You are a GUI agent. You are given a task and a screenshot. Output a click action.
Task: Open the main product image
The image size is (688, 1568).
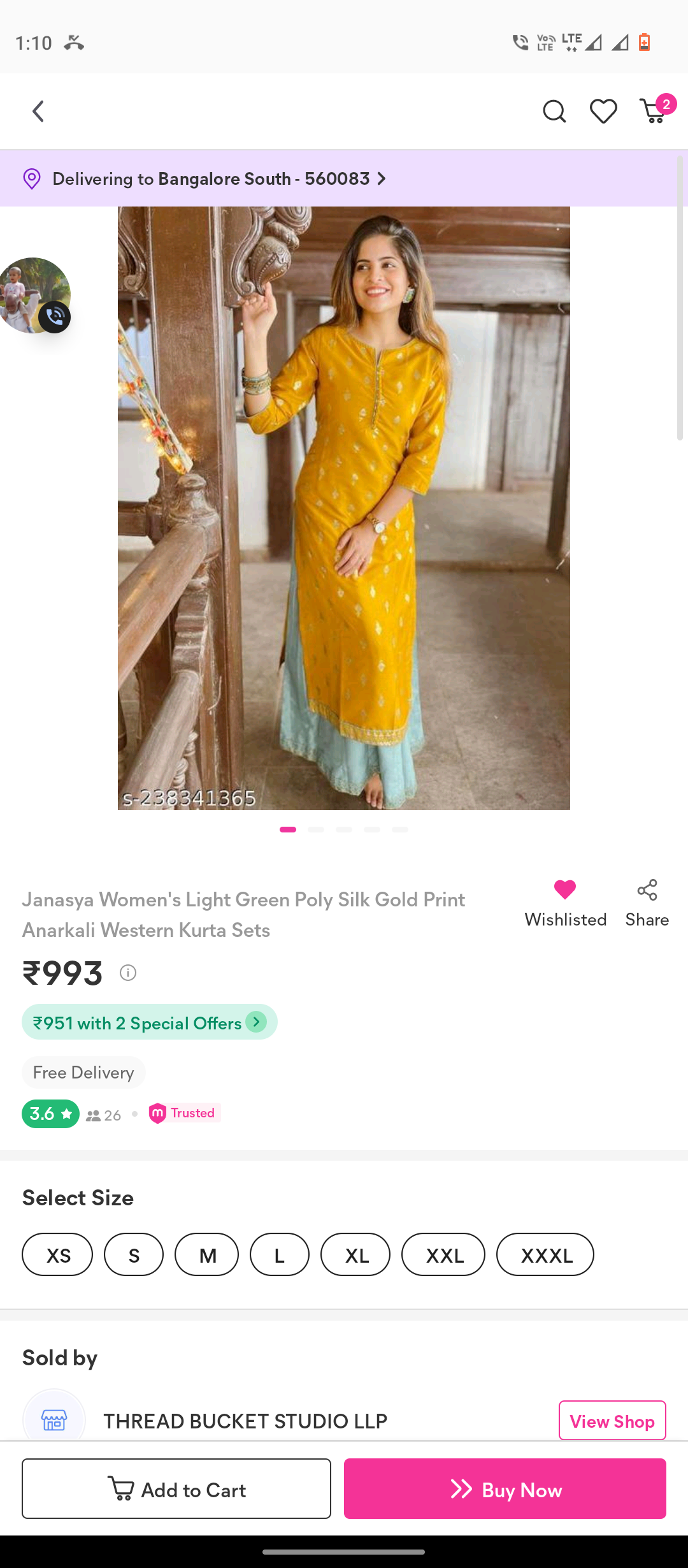coord(344,508)
